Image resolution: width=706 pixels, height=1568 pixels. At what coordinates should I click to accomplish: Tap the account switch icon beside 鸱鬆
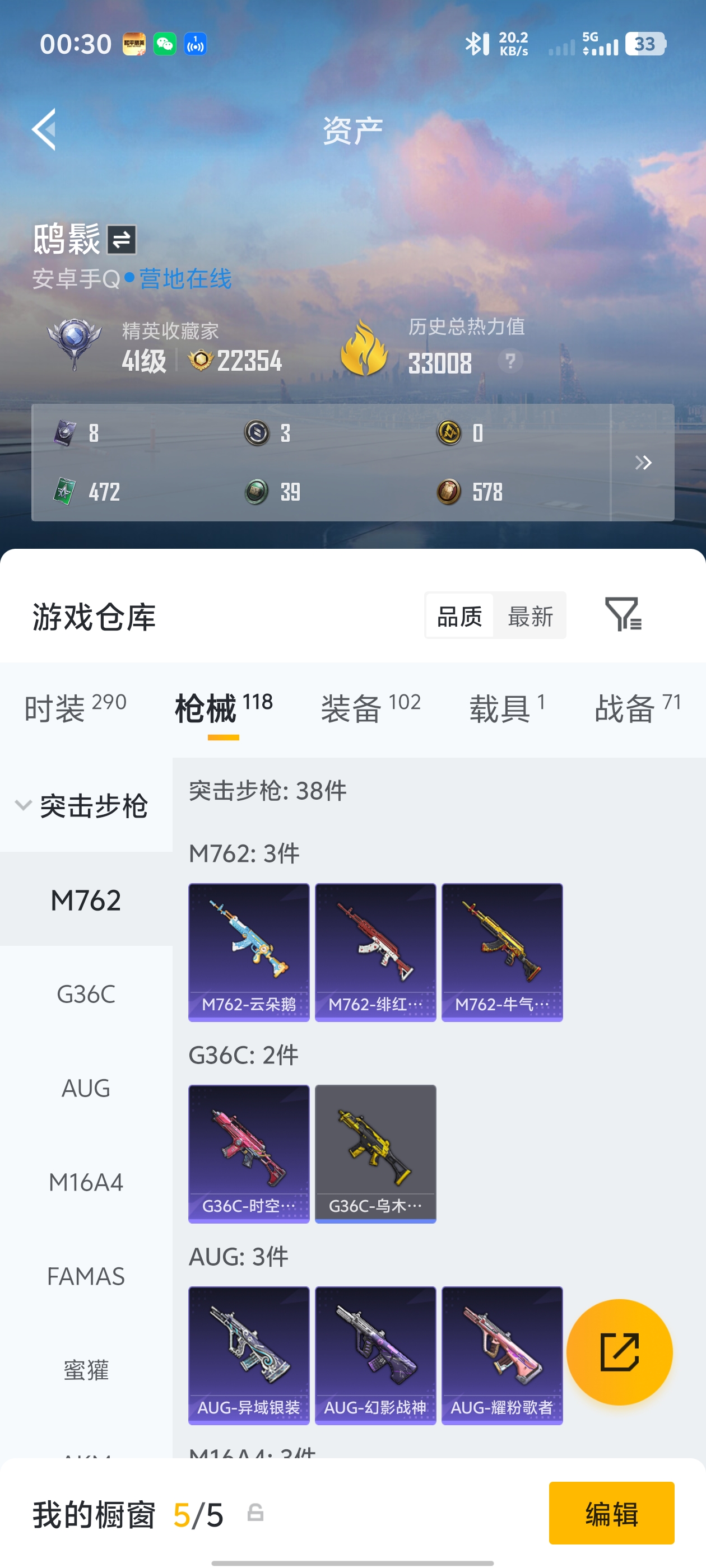click(x=121, y=240)
